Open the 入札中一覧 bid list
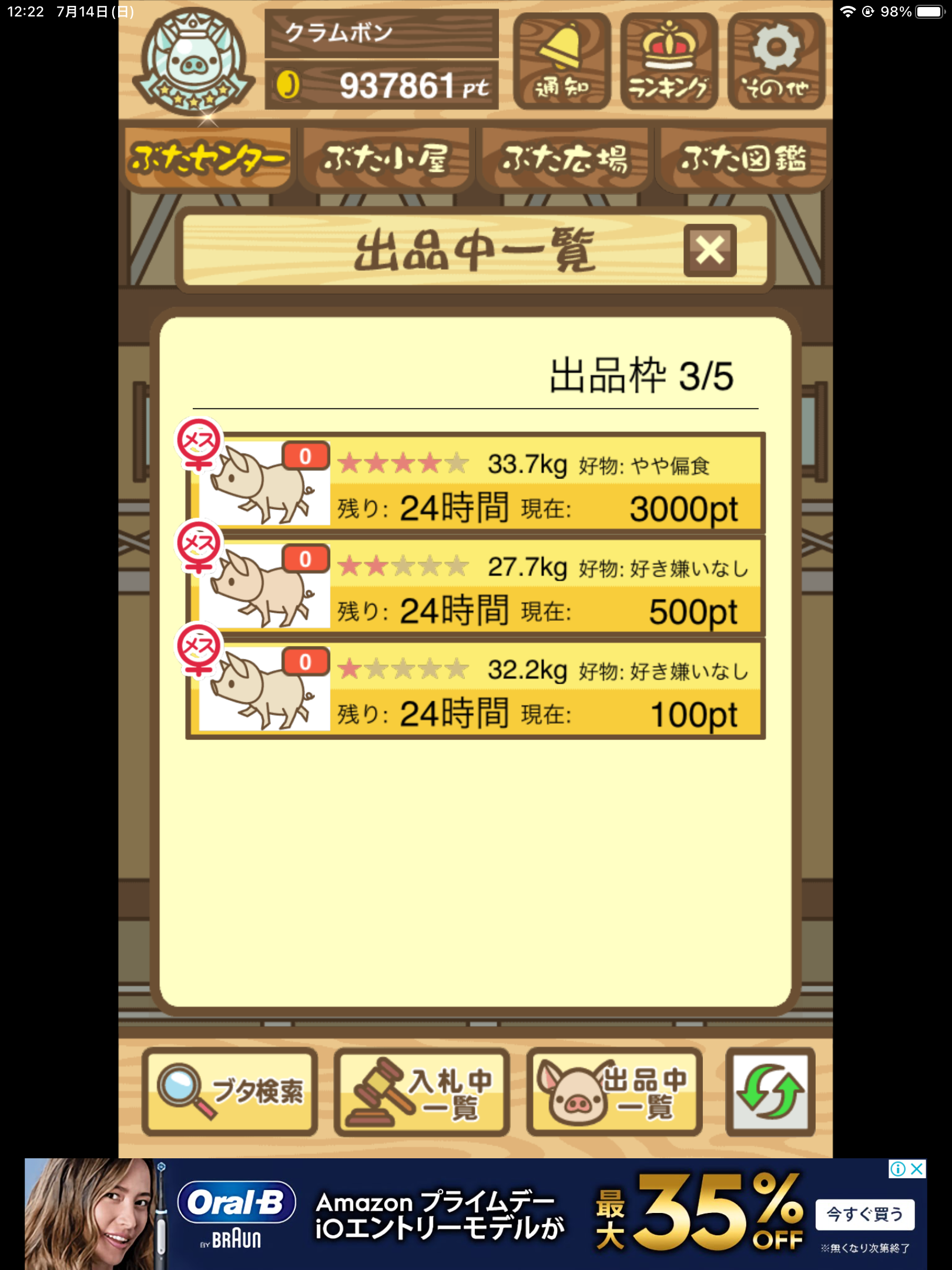 click(421, 1091)
